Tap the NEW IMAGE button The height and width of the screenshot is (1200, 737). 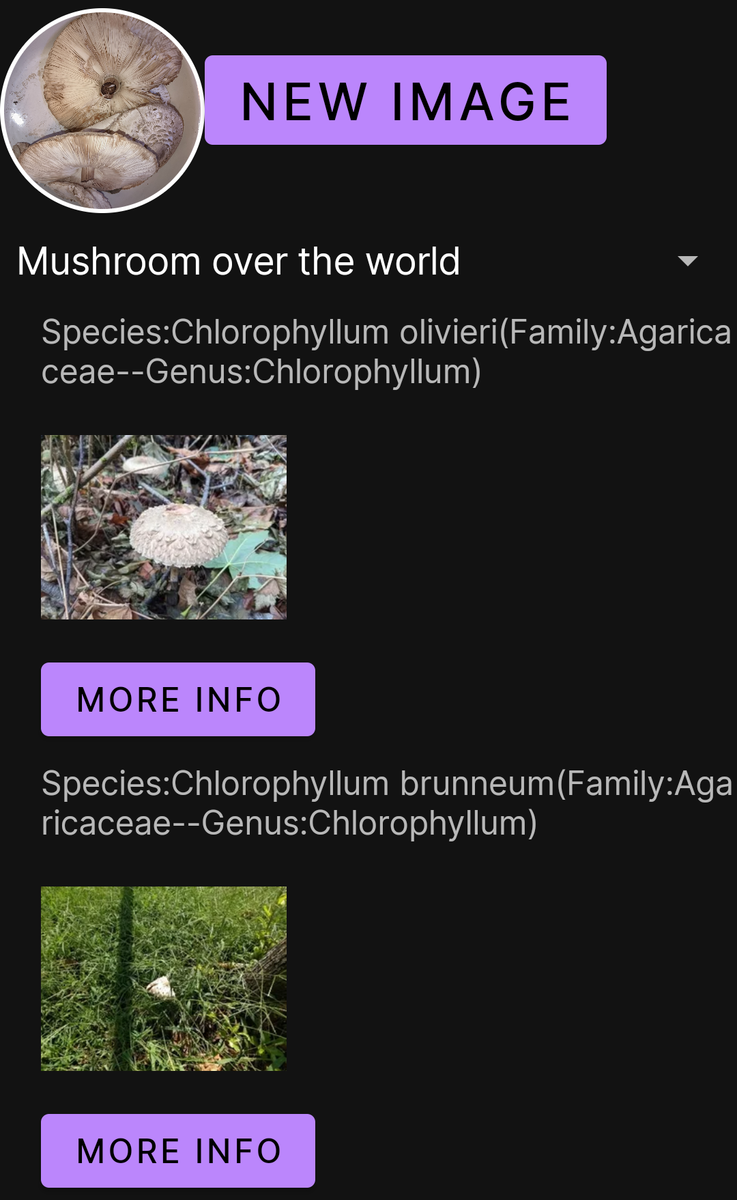coord(405,100)
